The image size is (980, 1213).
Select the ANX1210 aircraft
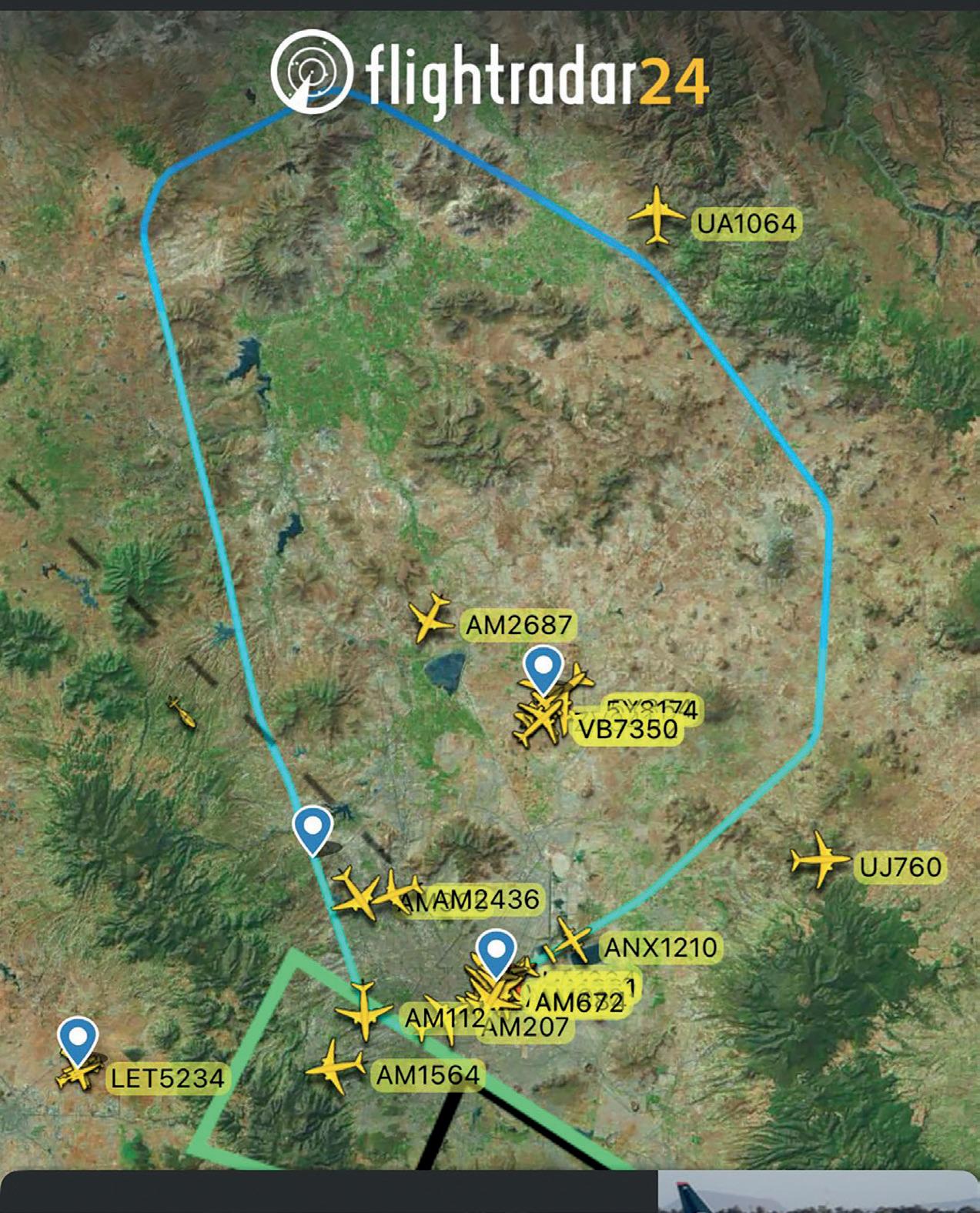571,939
